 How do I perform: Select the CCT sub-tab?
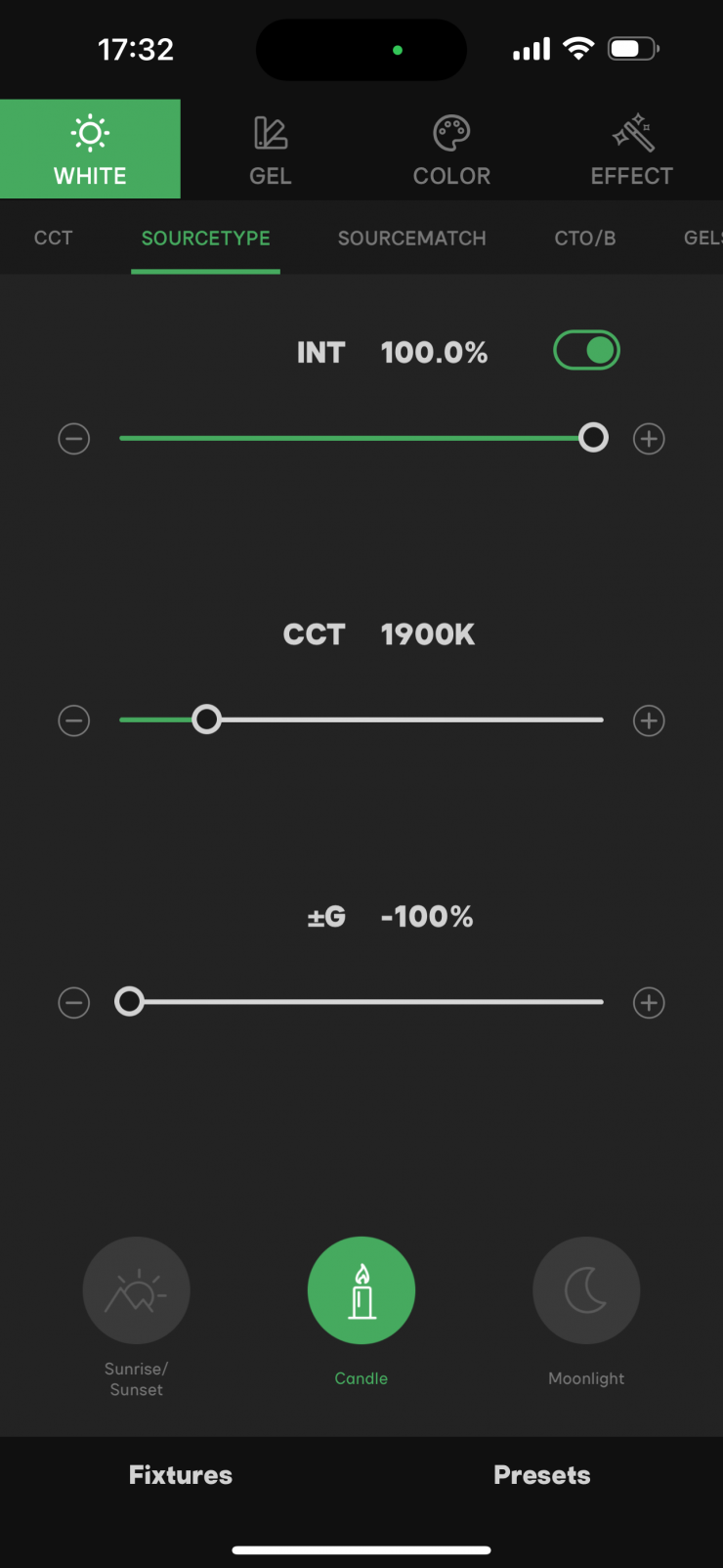point(54,238)
